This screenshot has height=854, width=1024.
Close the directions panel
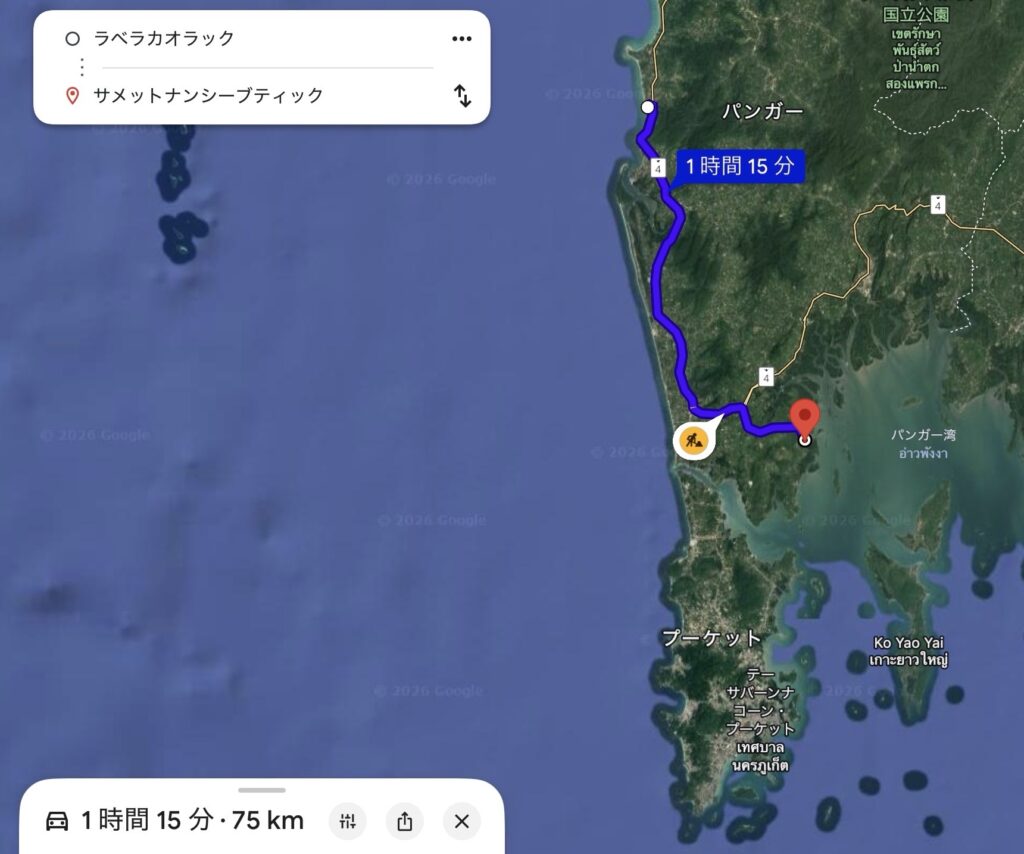coord(462,821)
